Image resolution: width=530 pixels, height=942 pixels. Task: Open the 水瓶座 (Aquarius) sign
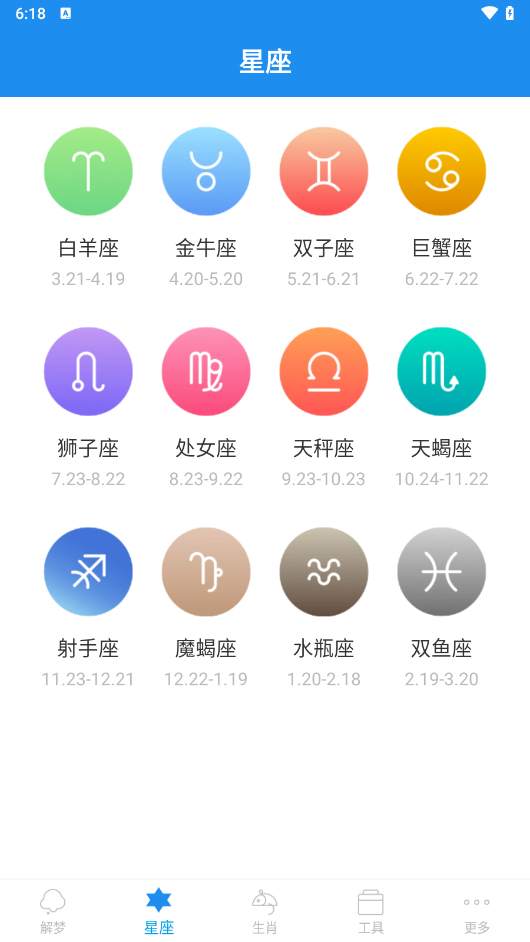(x=324, y=571)
